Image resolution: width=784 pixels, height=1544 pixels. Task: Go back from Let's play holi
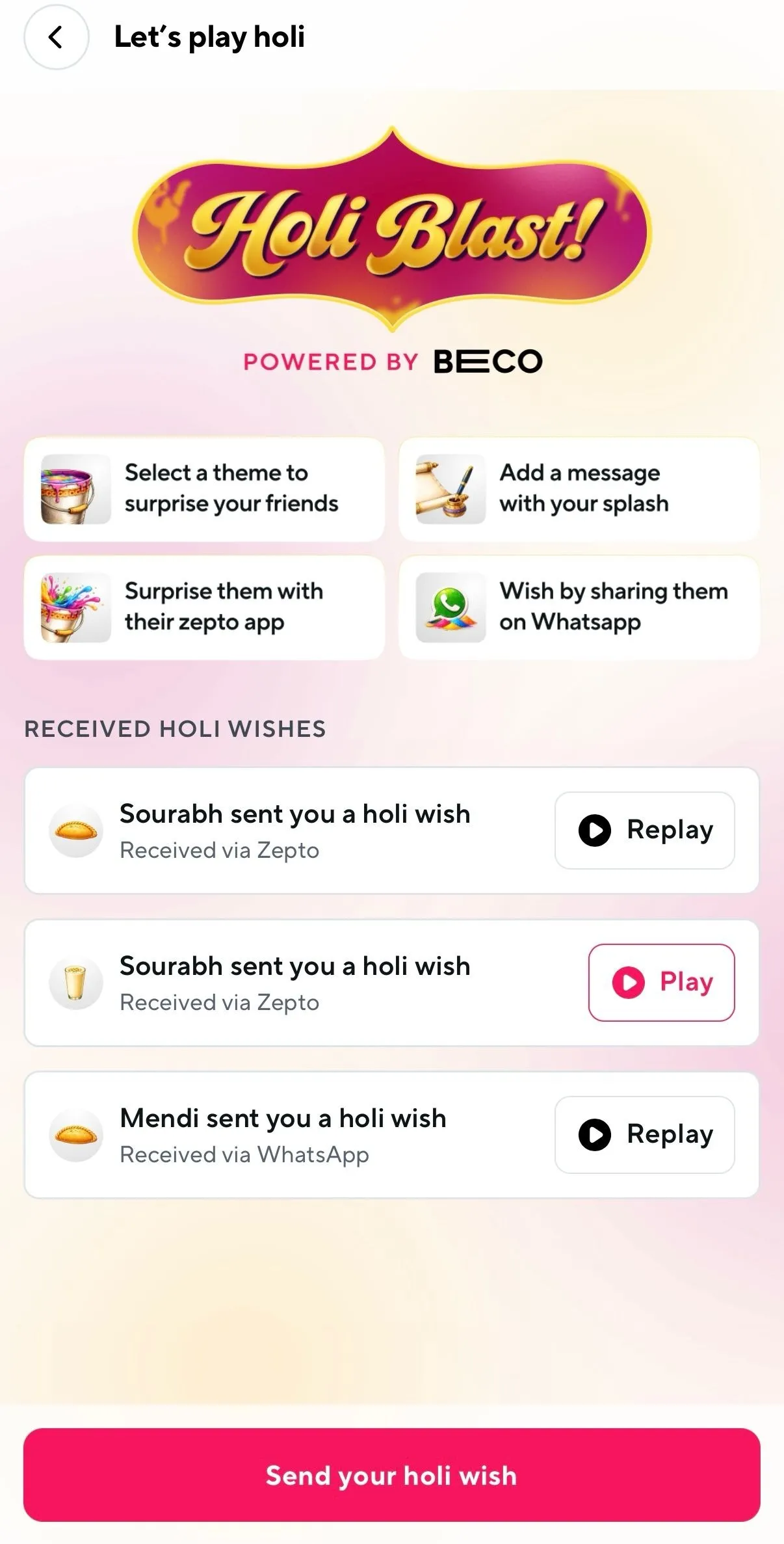point(56,37)
